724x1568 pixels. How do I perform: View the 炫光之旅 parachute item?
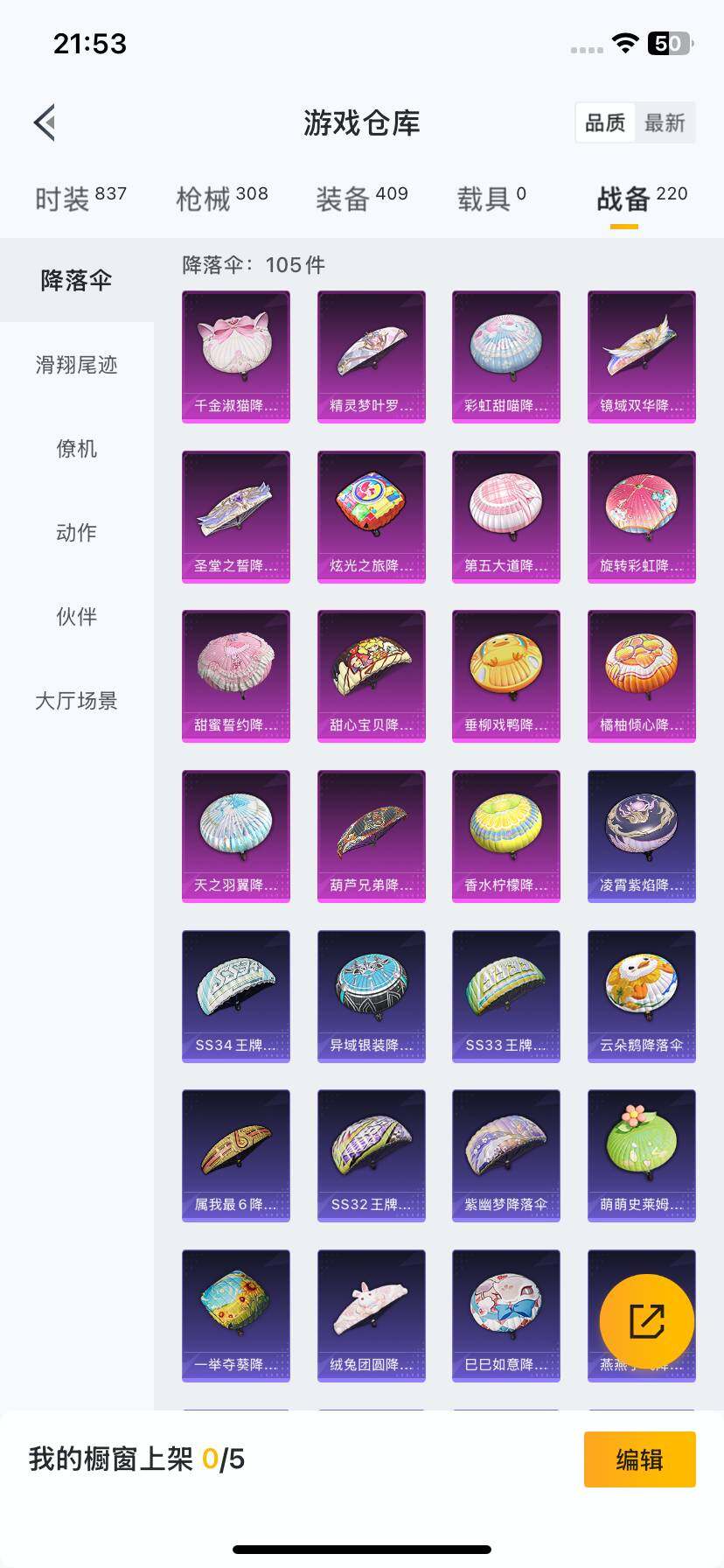371,516
